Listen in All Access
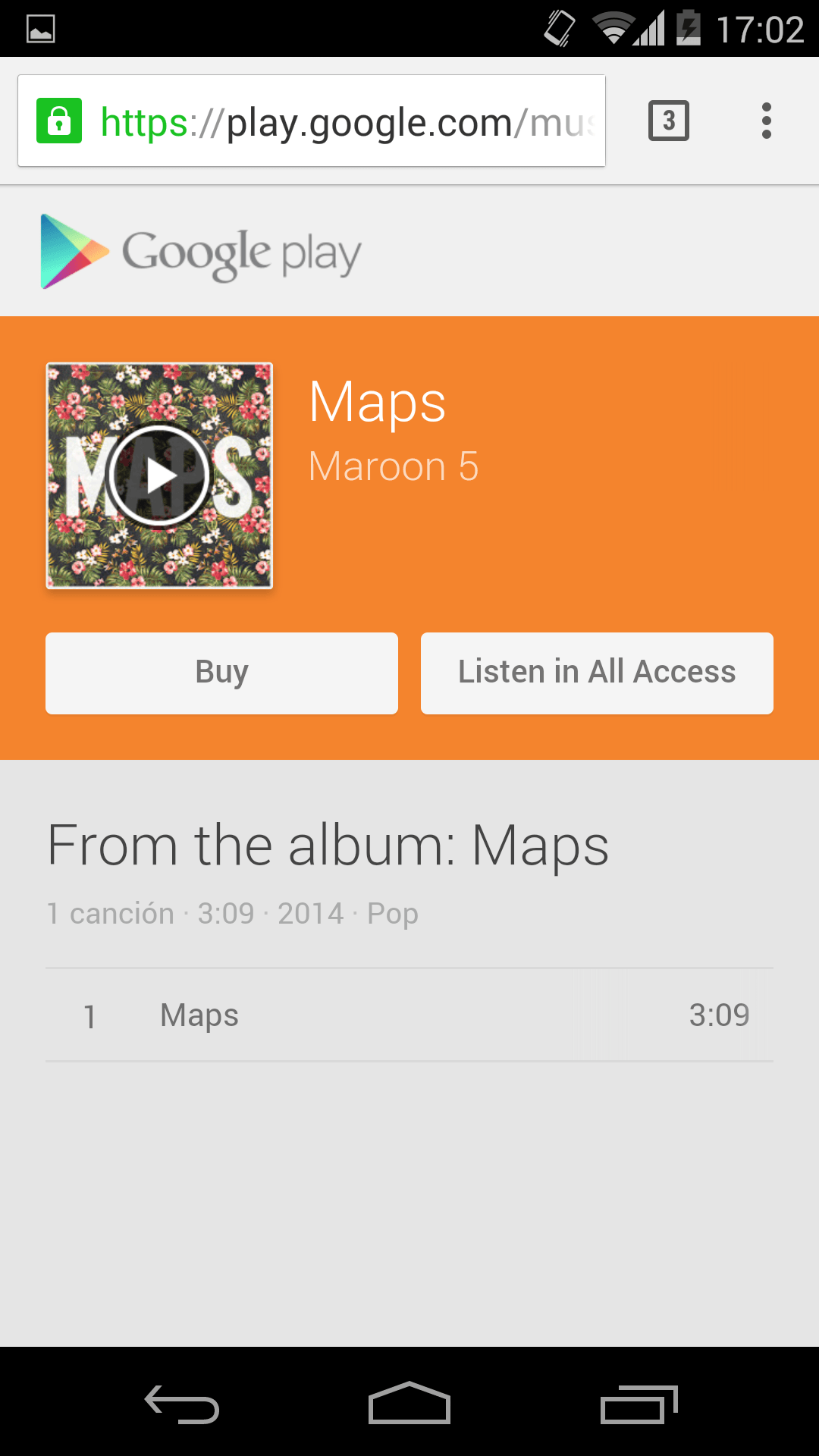The width and height of the screenshot is (819, 1456). pyautogui.click(x=597, y=673)
